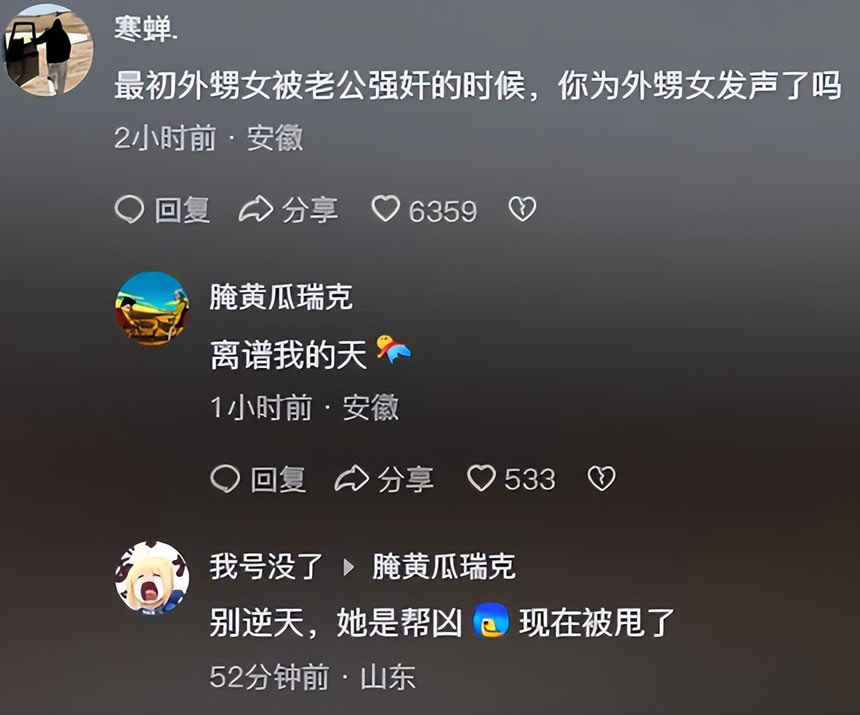This screenshot has height=715, width=860.
Task: Open 寒蝉's profile avatar
Action: pyautogui.click(x=49, y=50)
